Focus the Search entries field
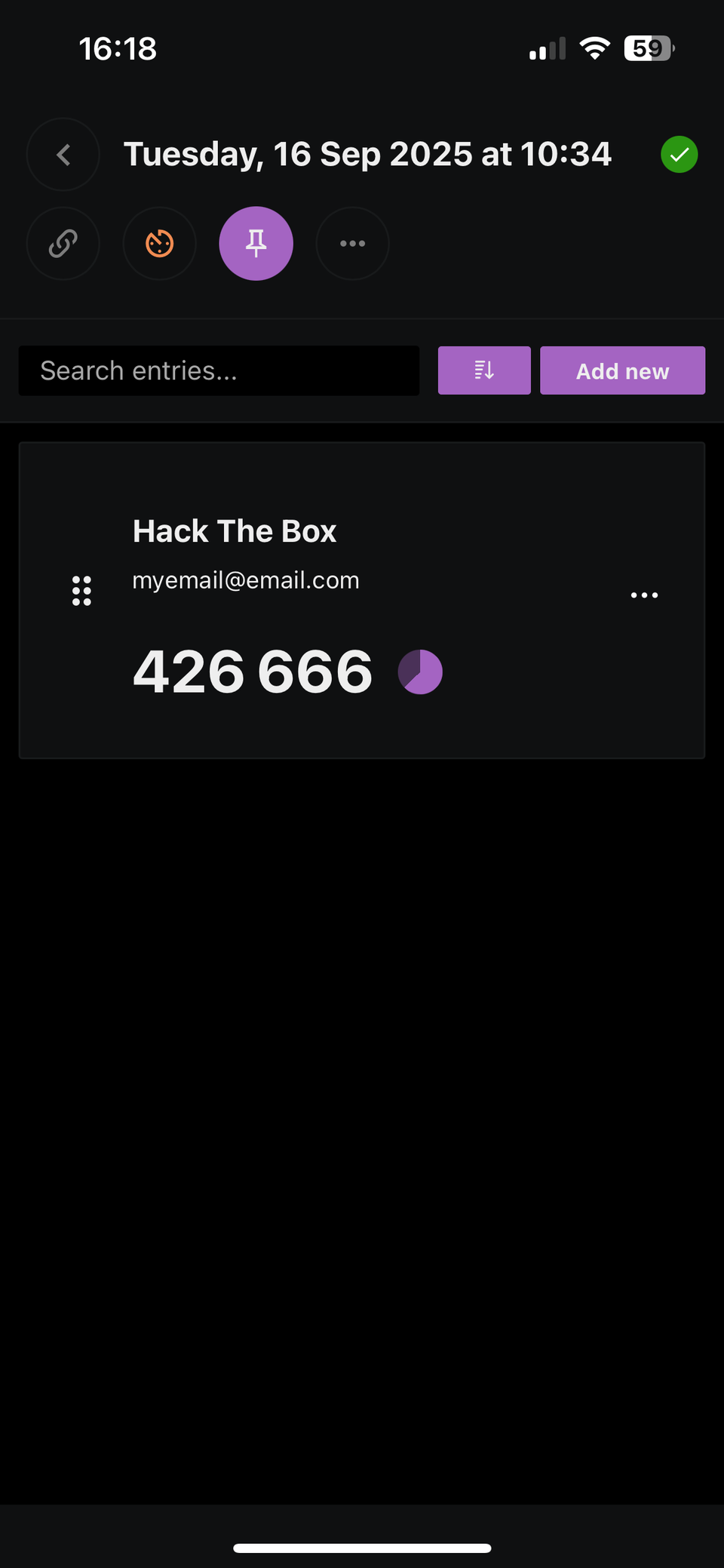 (x=219, y=370)
